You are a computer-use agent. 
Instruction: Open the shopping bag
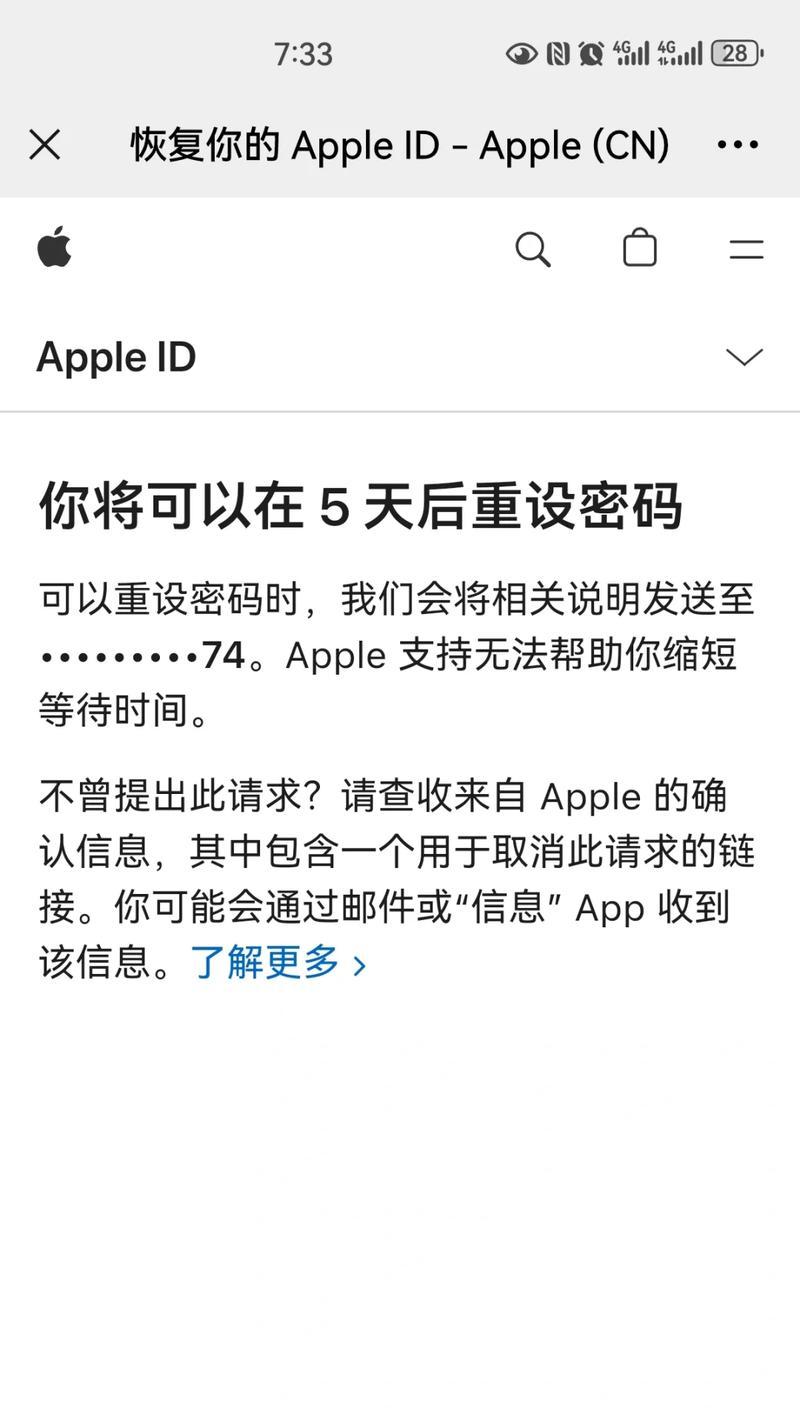tap(640, 248)
